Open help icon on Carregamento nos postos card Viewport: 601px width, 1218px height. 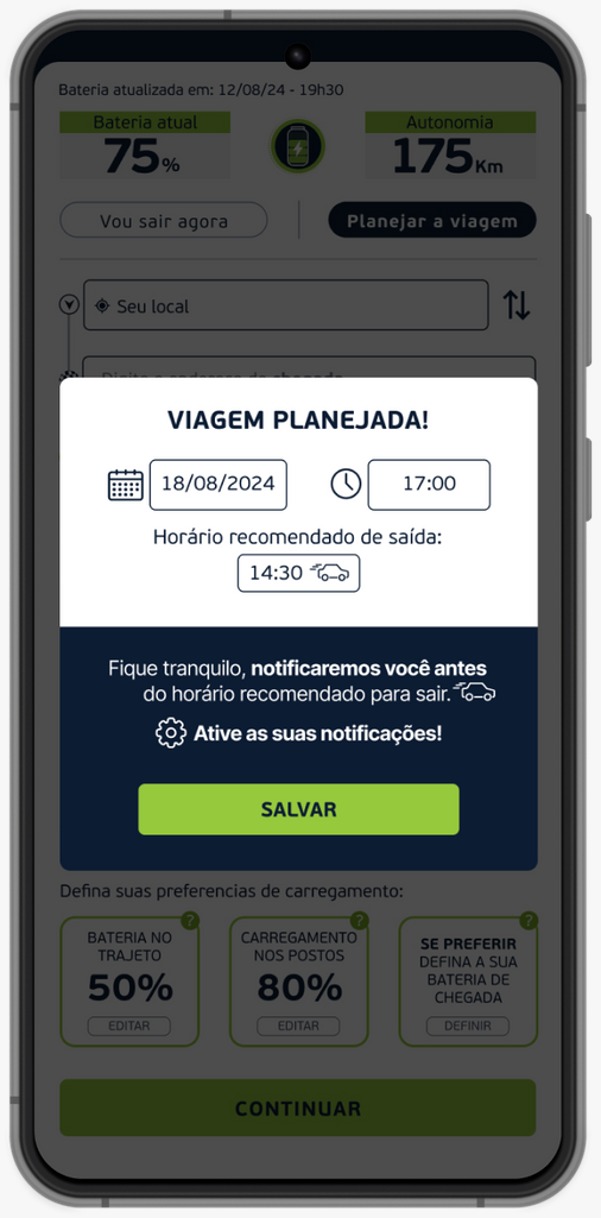coord(360,921)
